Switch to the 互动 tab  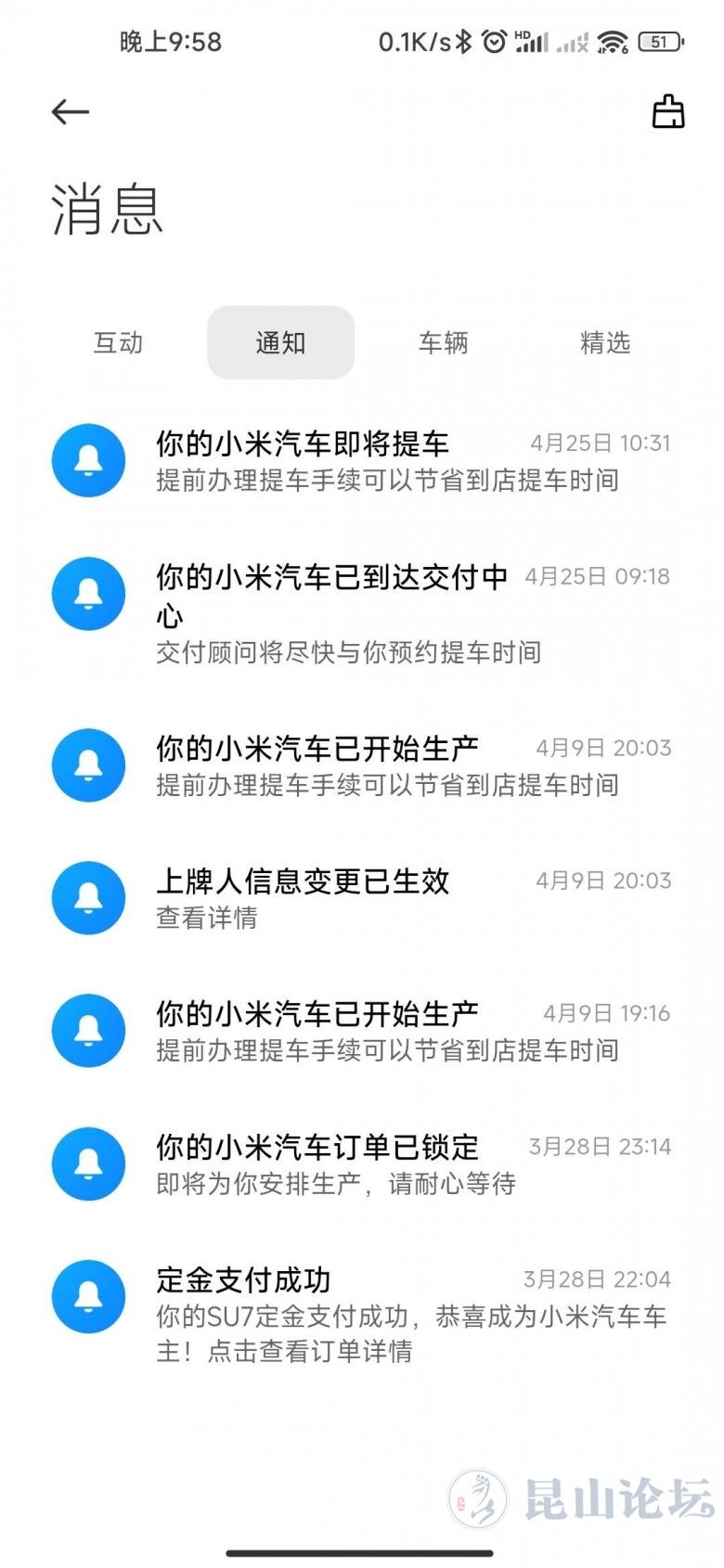[x=118, y=342]
